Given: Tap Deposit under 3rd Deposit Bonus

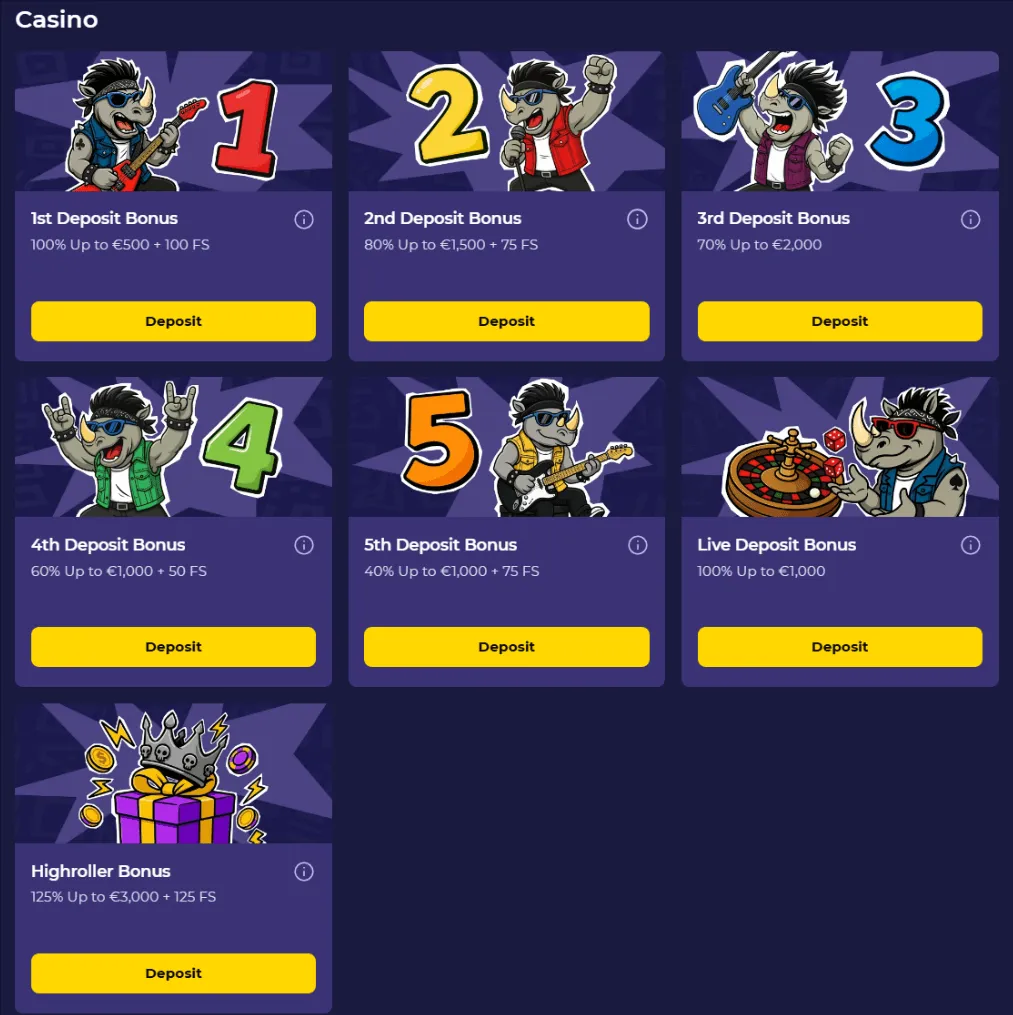Looking at the screenshot, I should (839, 321).
